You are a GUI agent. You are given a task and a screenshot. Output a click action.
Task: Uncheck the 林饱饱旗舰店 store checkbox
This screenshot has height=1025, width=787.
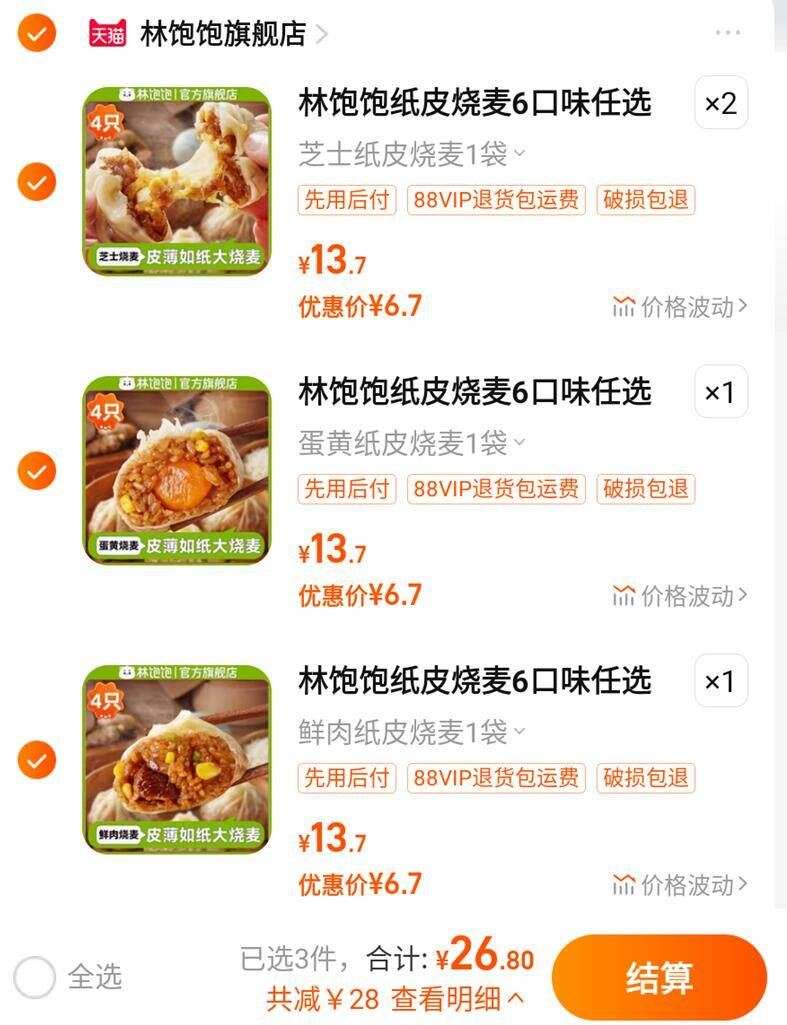click(x=36, y=31)
